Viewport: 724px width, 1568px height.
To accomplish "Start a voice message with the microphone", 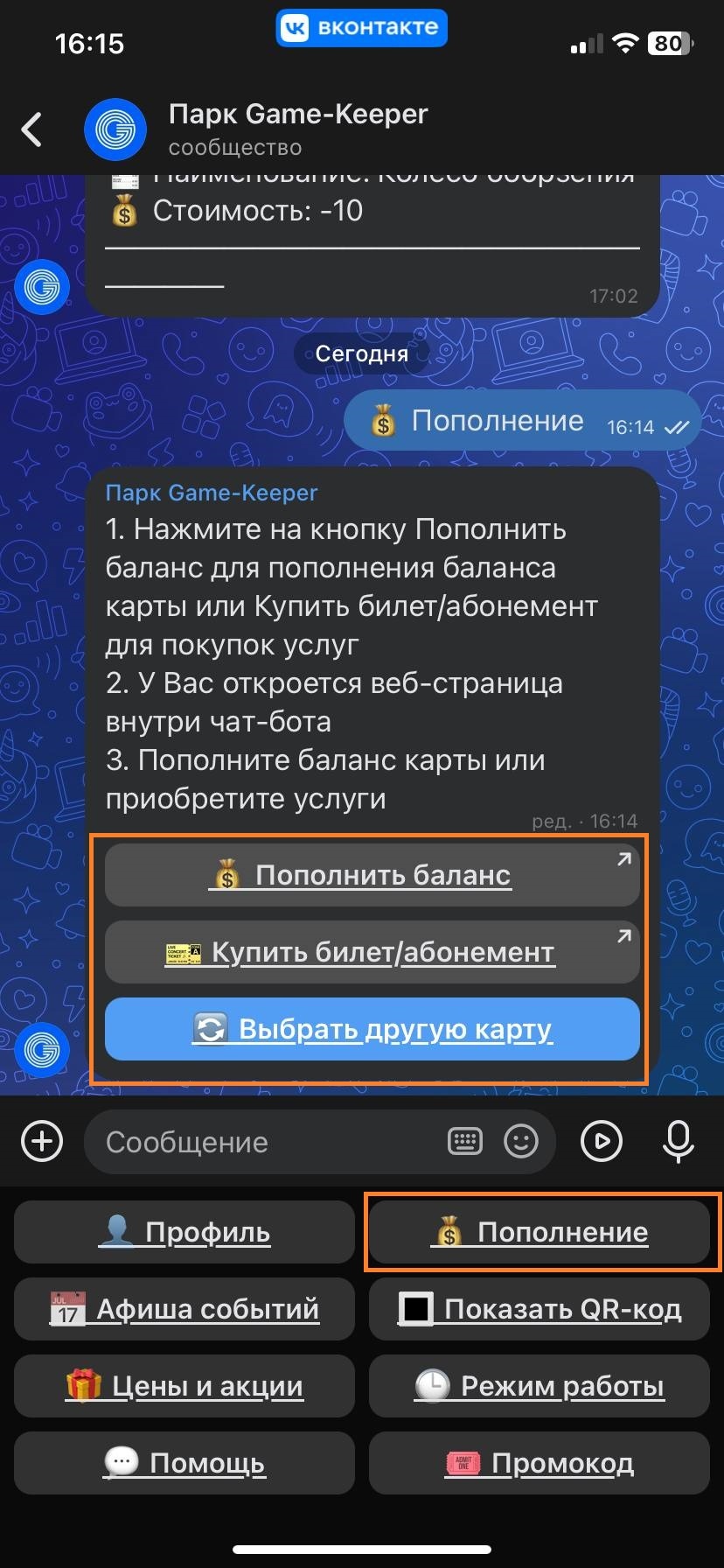I will (x=678, y=1141).
